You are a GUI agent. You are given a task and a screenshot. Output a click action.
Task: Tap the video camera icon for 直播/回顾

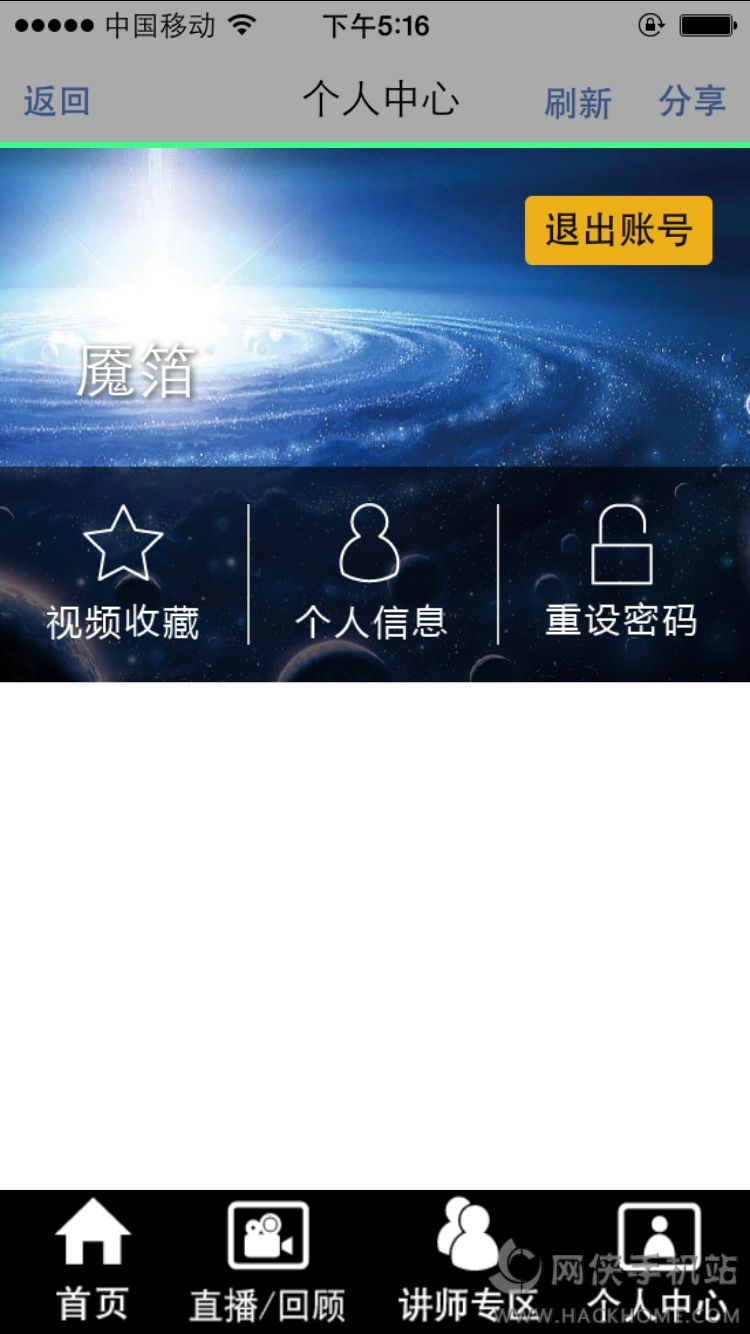[x=268, y=1234]
